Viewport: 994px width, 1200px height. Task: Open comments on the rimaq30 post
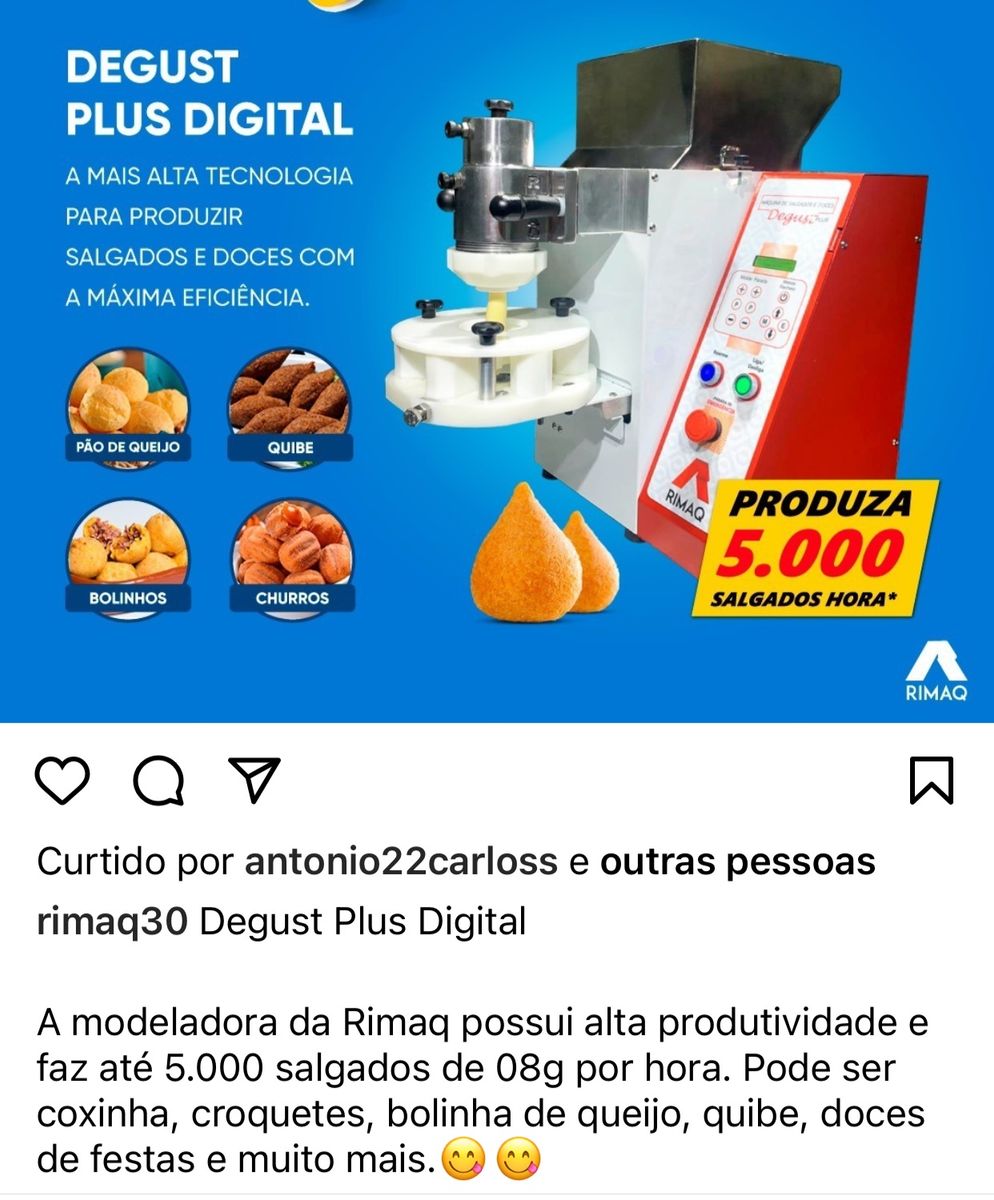[x=159, y=781]
